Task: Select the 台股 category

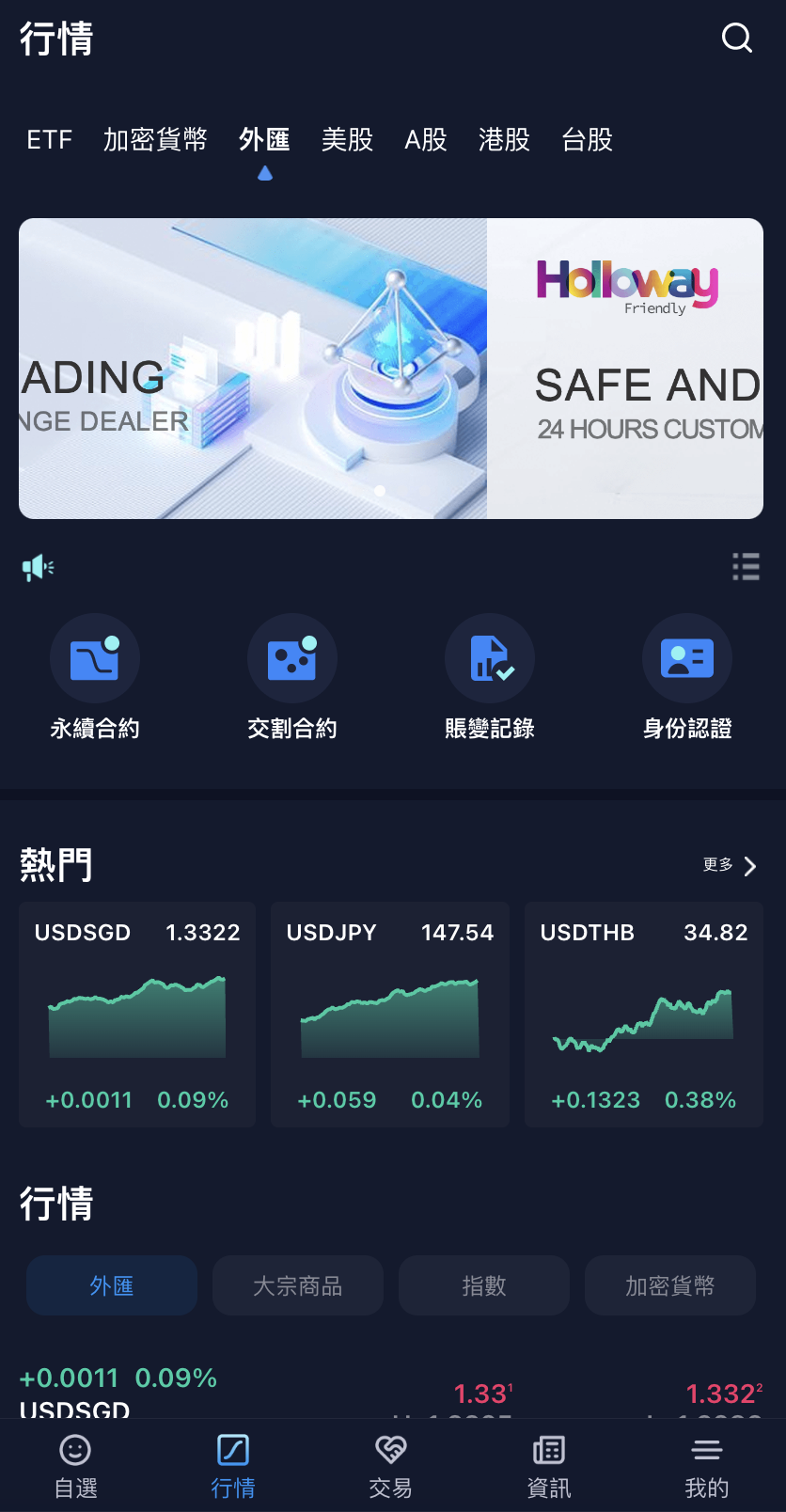Action: [585, 139]
